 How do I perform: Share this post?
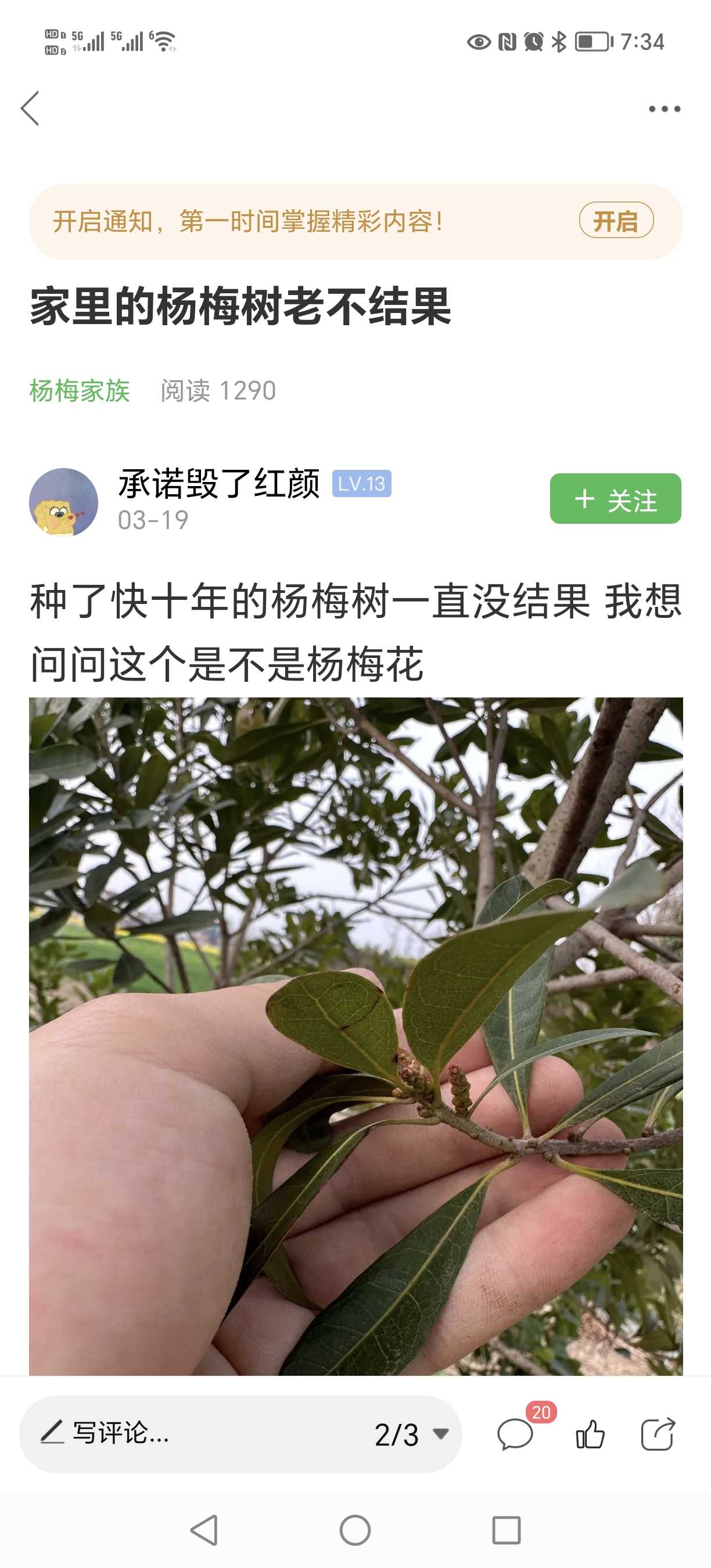pyautogui.click(x=658, y=1434)
